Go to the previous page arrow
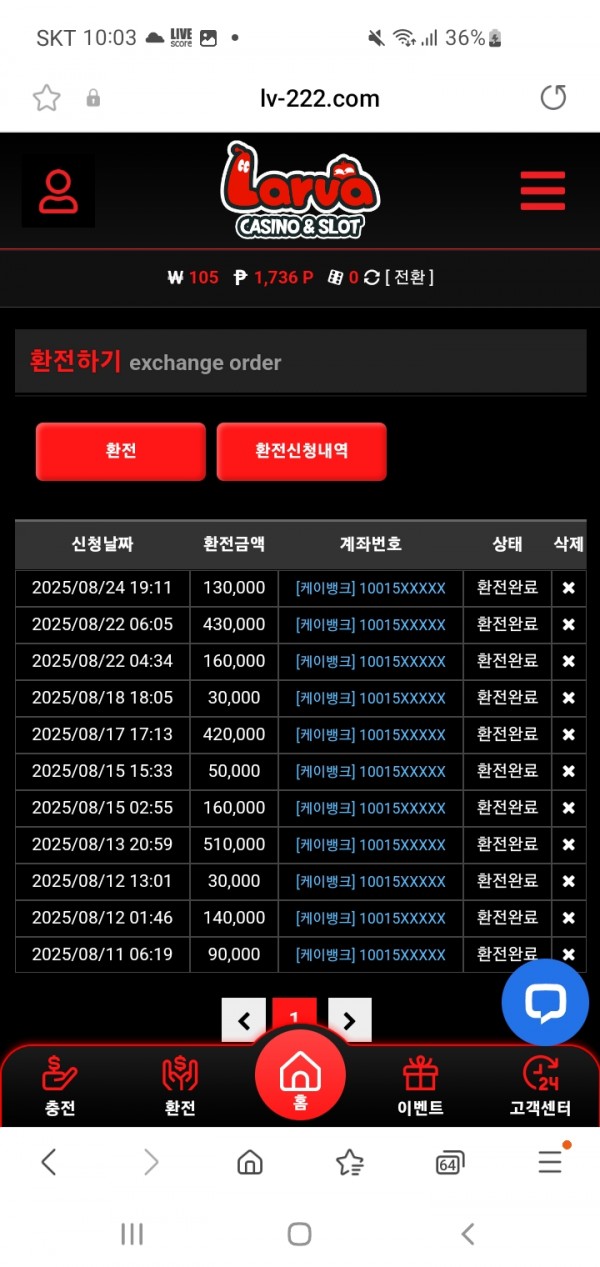 [244, 1020]
